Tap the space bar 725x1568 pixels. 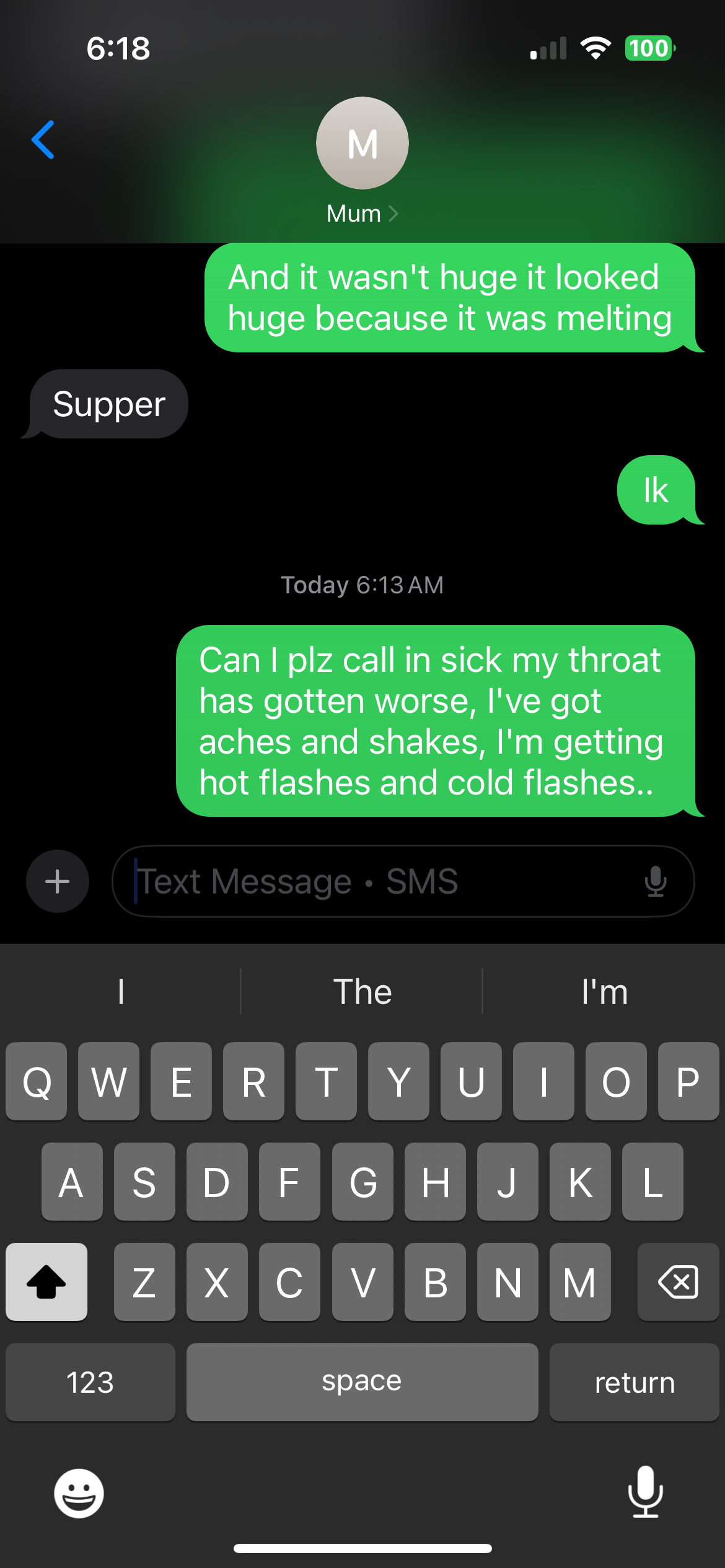[x=362, y=1382]
